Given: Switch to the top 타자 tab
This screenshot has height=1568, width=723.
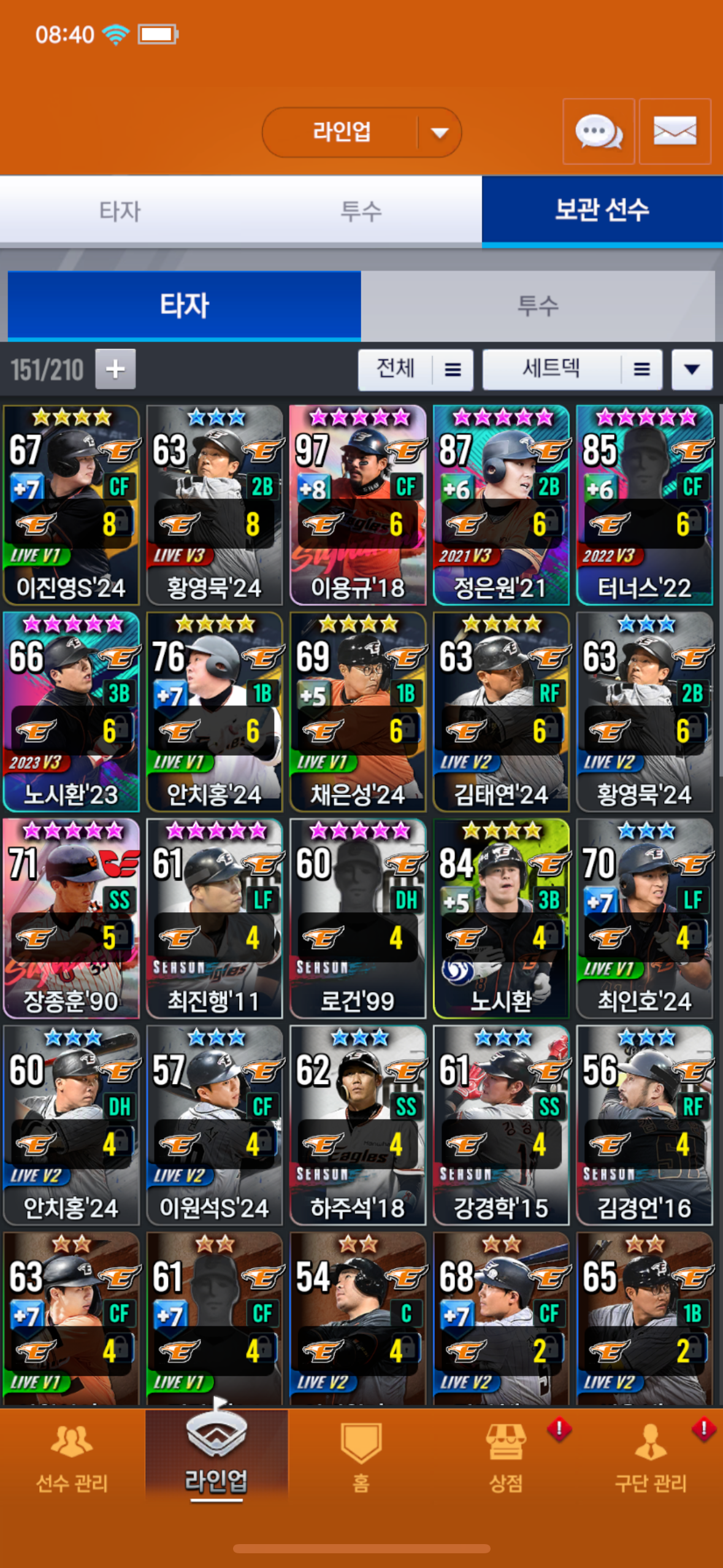Looking at the screenshot, I should [x=120, y=211].
